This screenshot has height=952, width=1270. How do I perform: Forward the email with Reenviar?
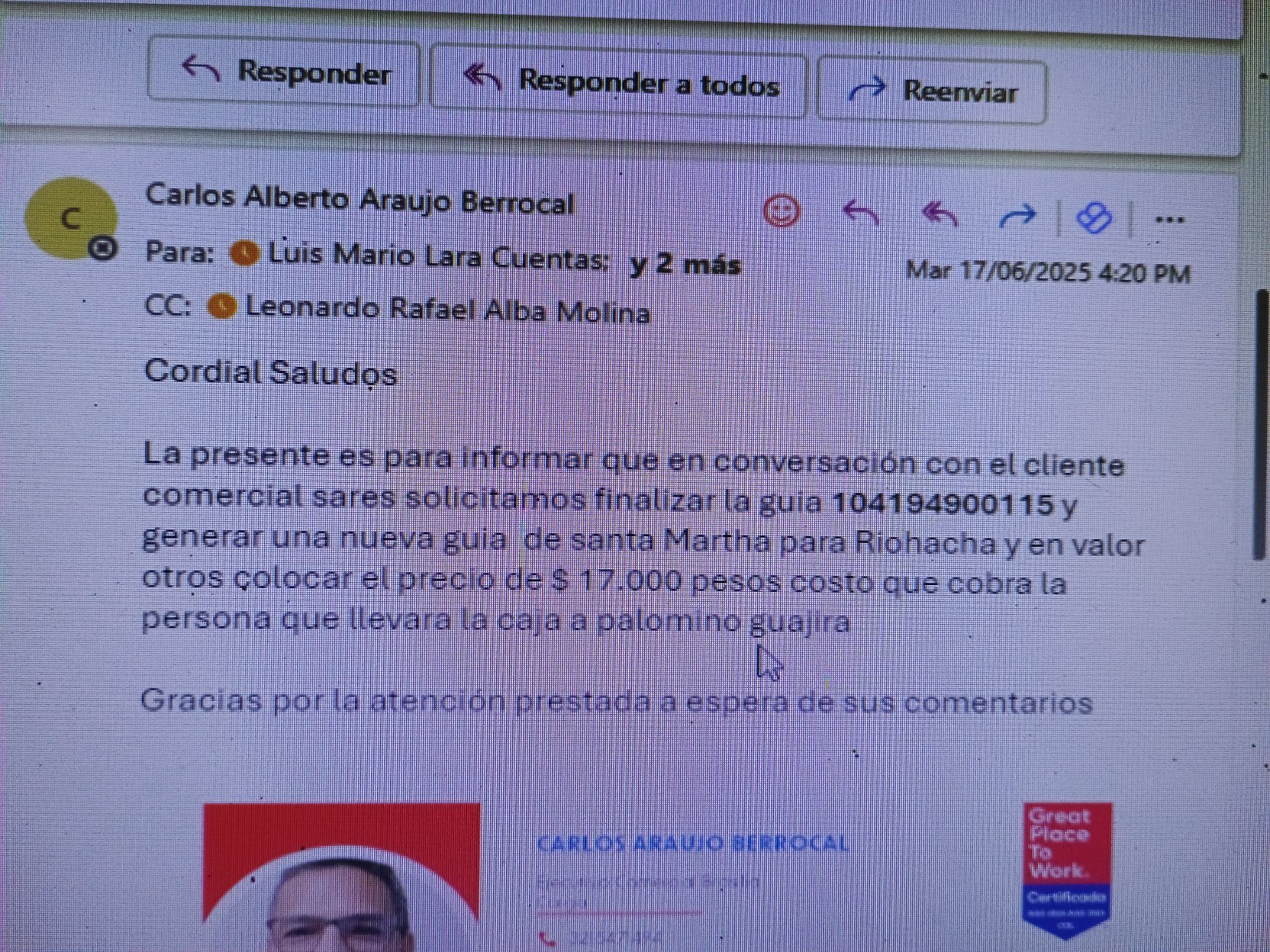(931, 92)
